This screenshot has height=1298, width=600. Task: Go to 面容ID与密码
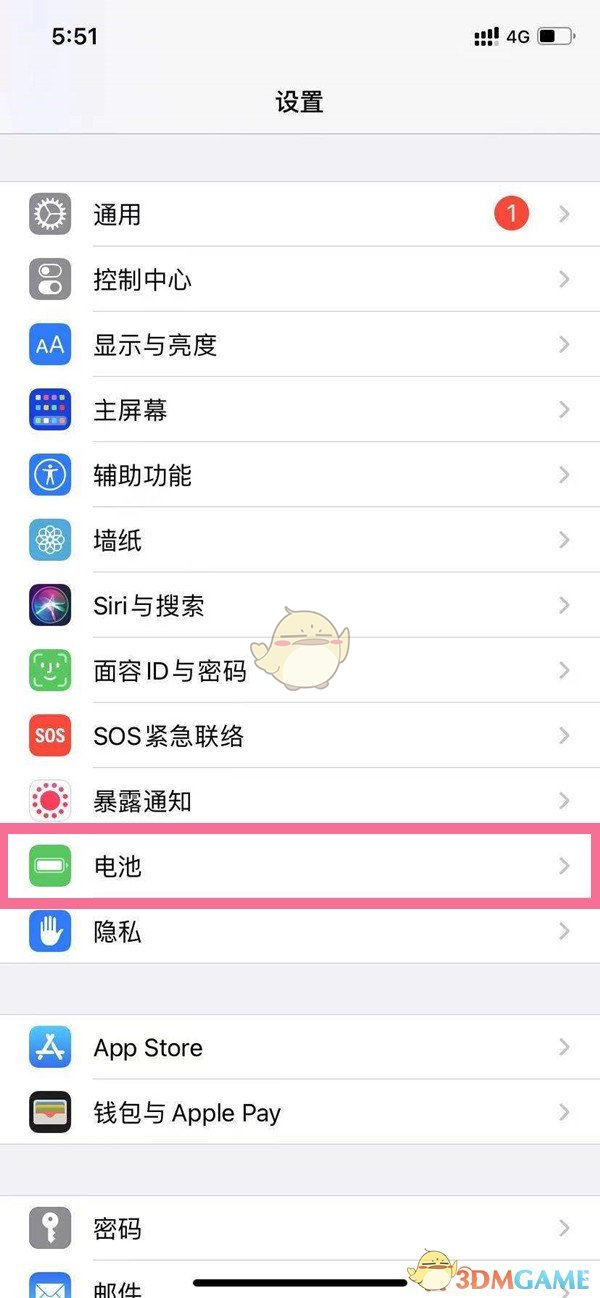click(x=170, y=671)
